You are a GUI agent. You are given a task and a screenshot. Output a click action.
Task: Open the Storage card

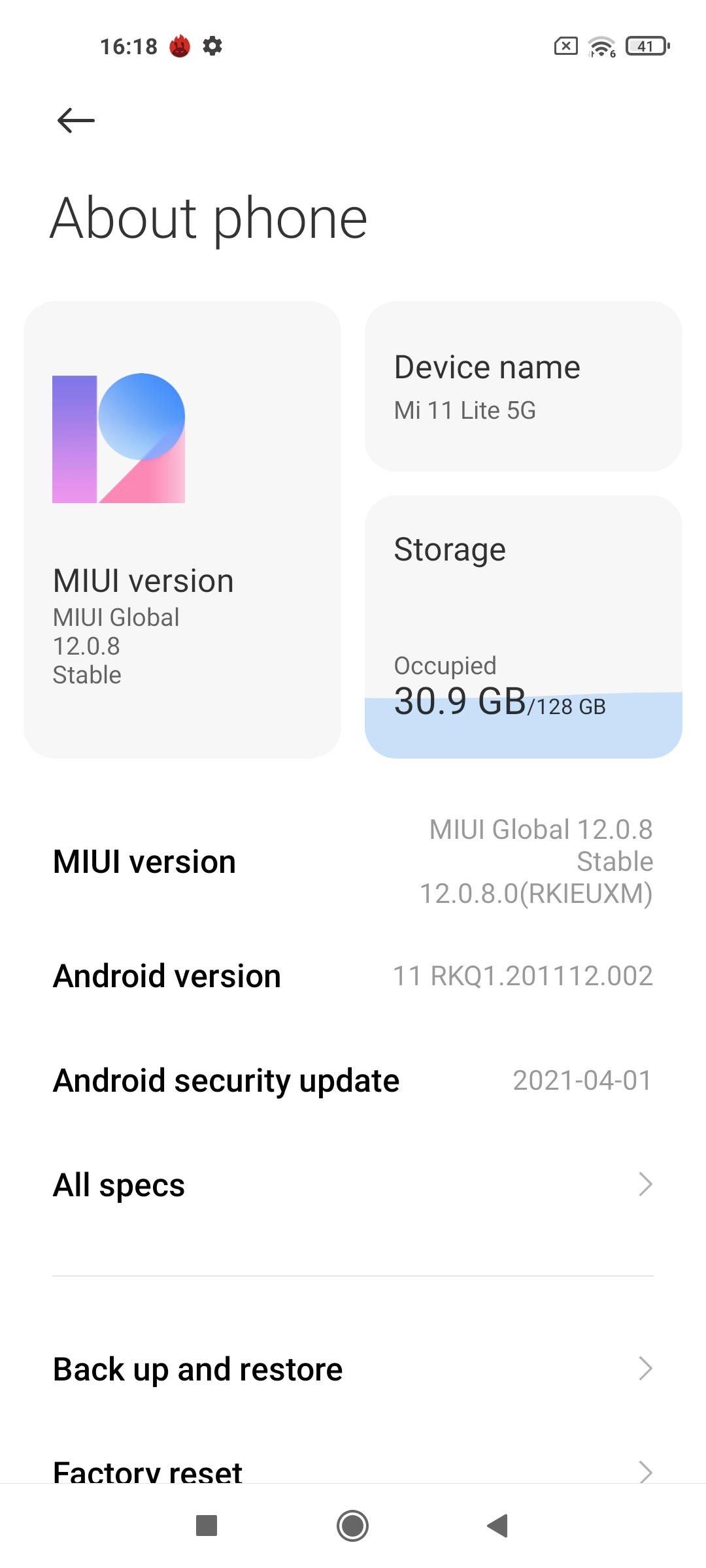(x=524, y=627)
